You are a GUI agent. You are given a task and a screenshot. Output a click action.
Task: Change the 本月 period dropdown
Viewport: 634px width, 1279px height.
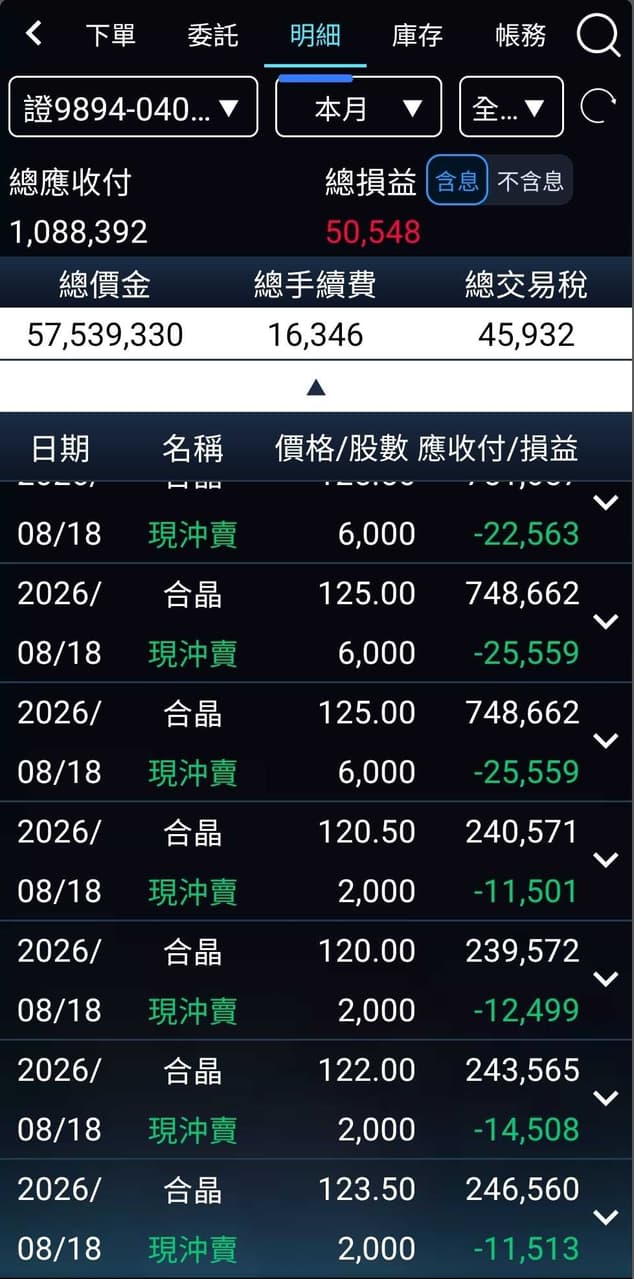pos(358,107)
